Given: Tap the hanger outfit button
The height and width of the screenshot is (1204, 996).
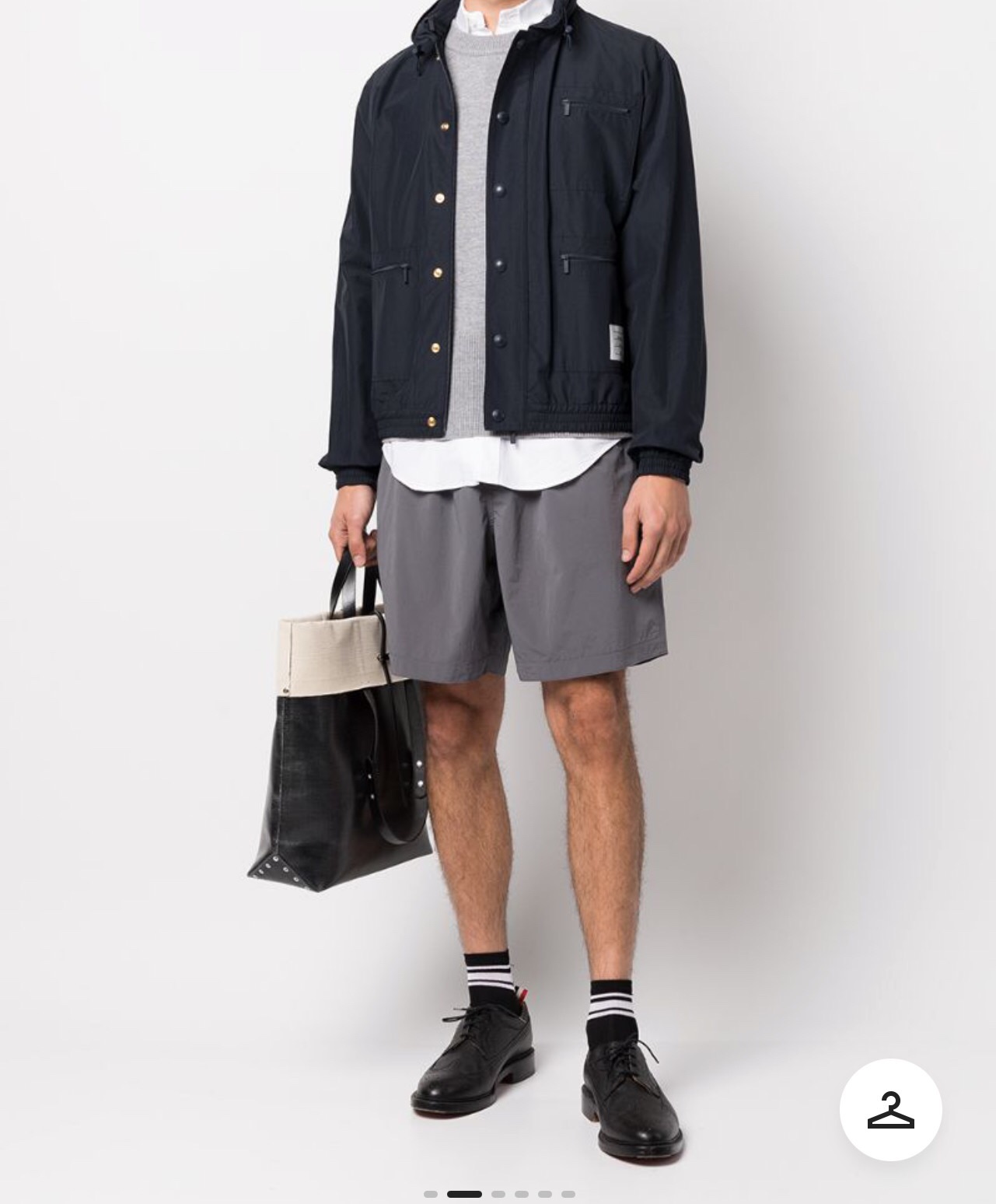Looking at the screenshot, I should point(890,1110).
